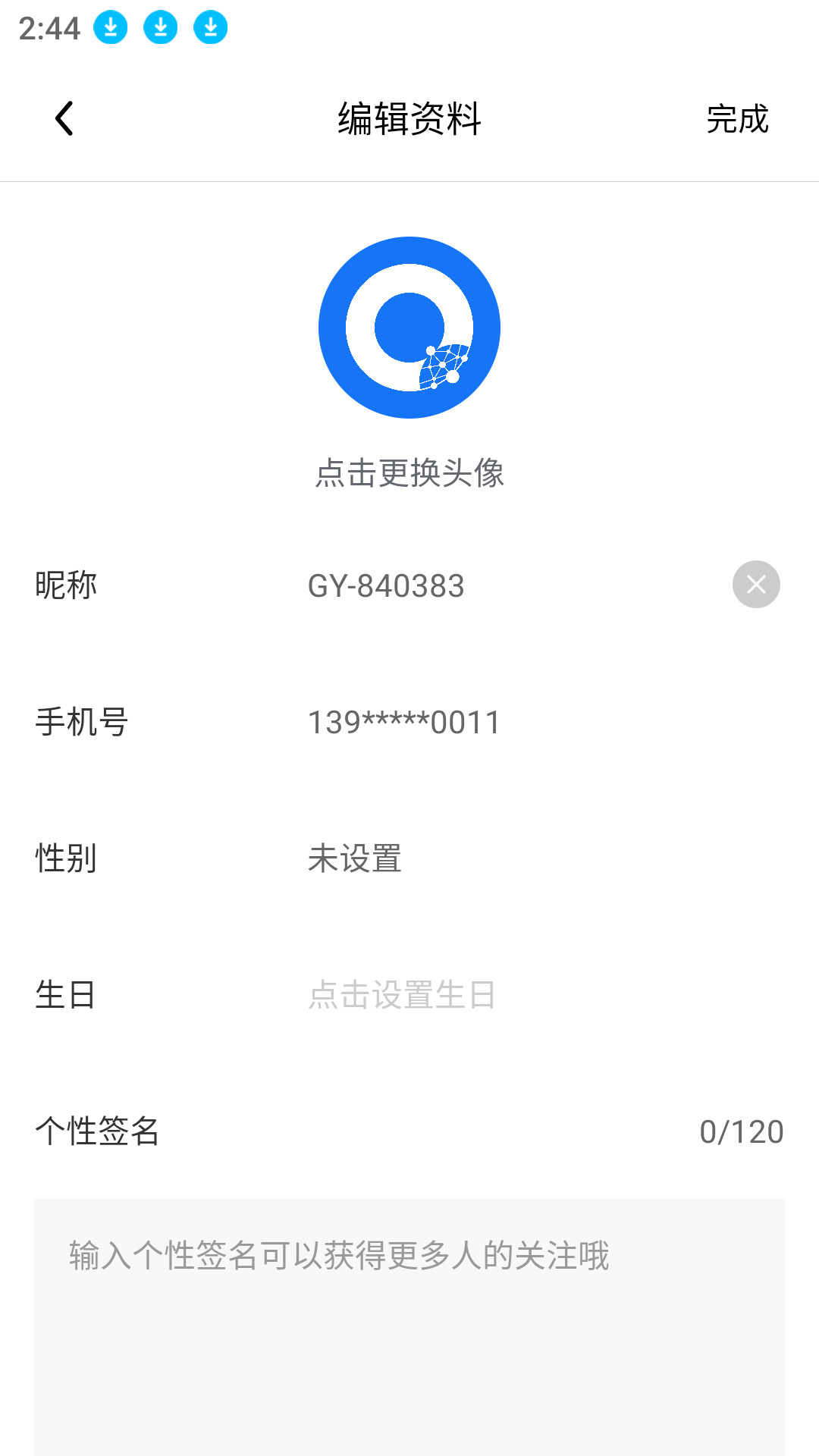Select the 生日 row label
Image resolution: width=819 pixels, height=1456 pixels.
(x=65, y=996)
